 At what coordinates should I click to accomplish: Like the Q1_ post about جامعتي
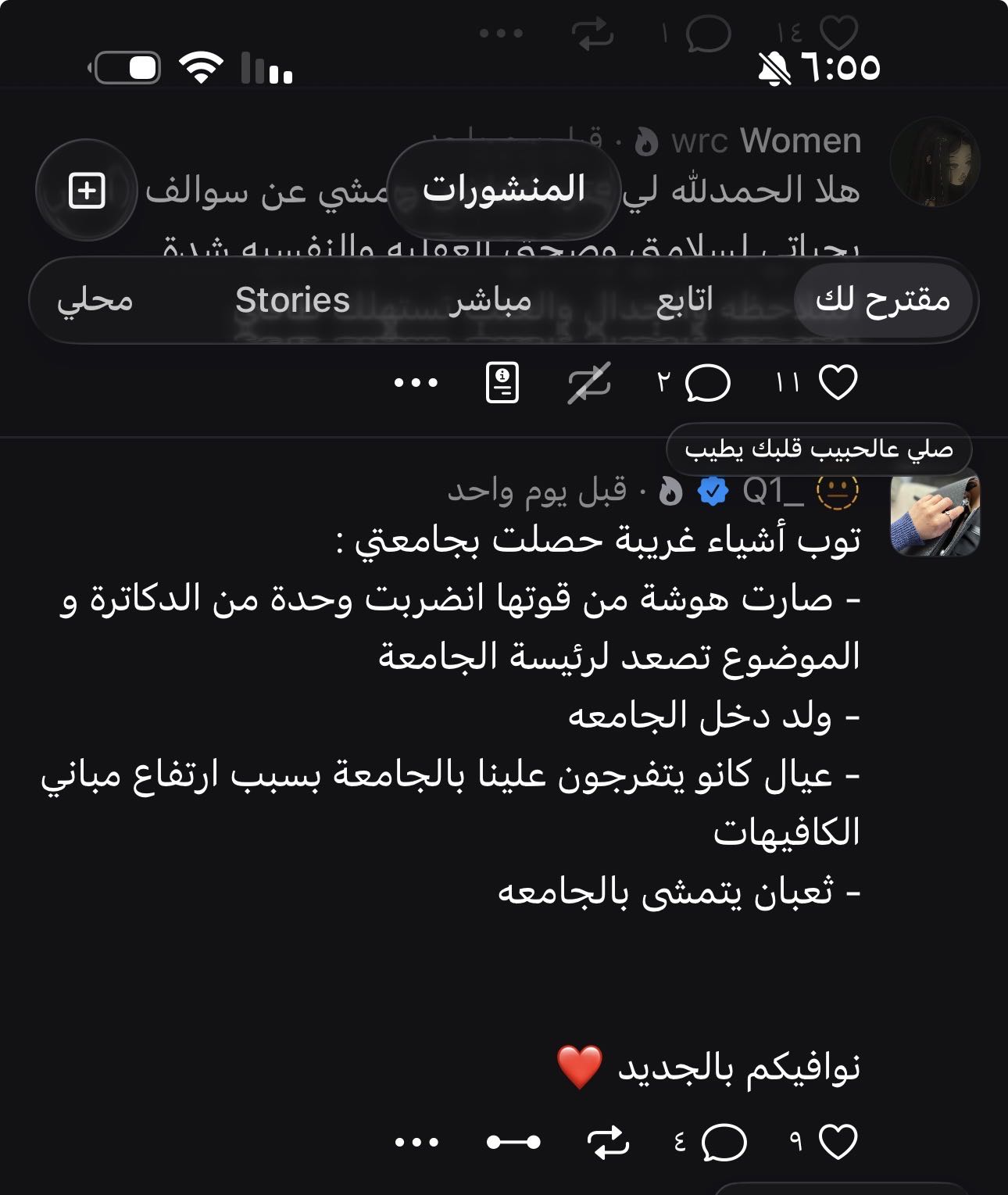pos(838,1142)
